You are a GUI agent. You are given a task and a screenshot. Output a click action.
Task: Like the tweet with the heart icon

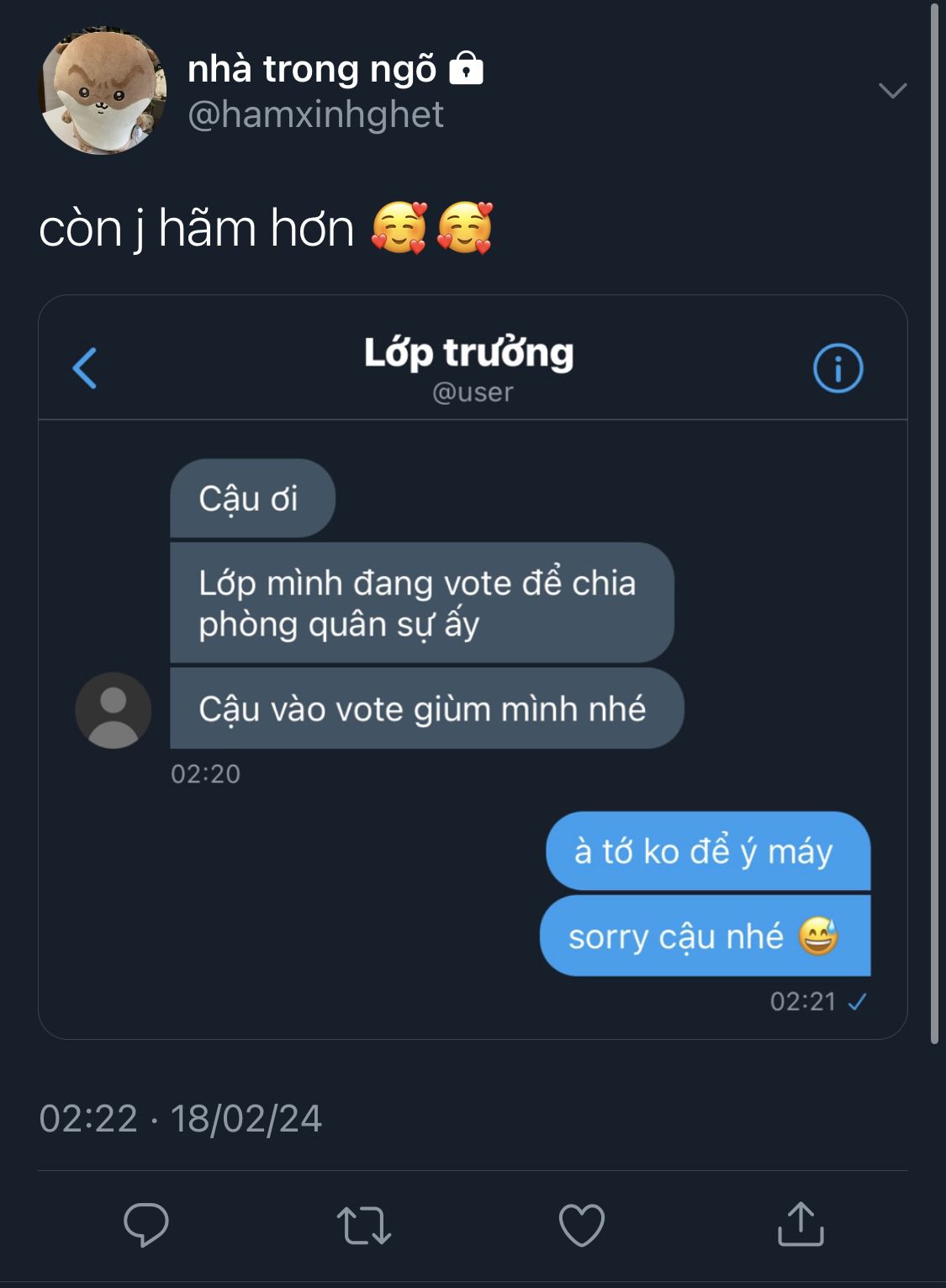[582, 1224]
